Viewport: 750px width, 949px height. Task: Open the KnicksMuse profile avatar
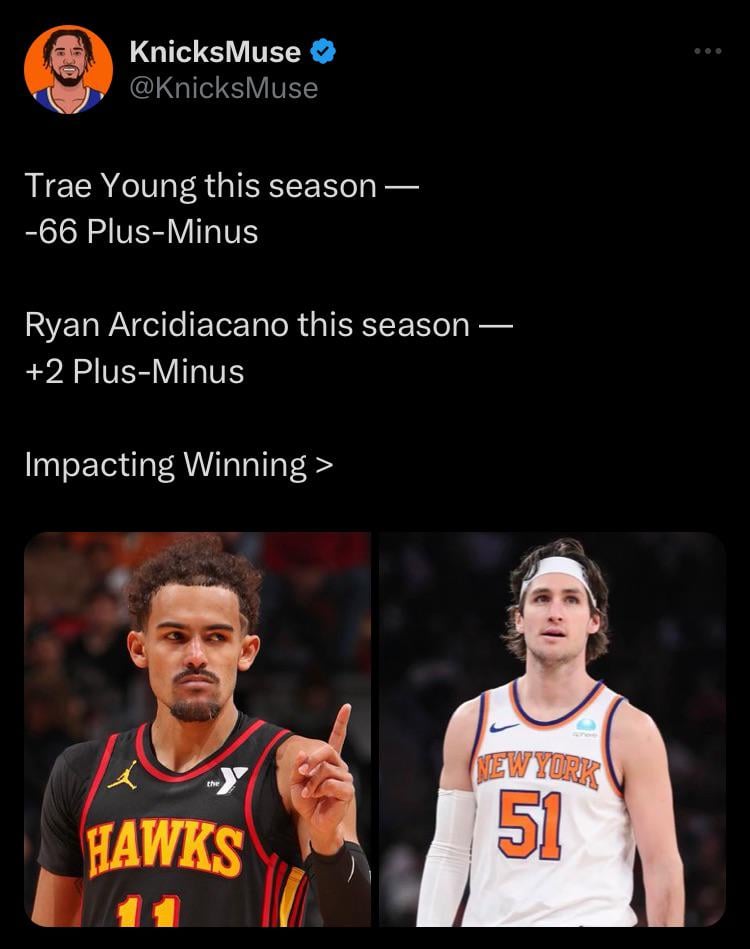68,69
